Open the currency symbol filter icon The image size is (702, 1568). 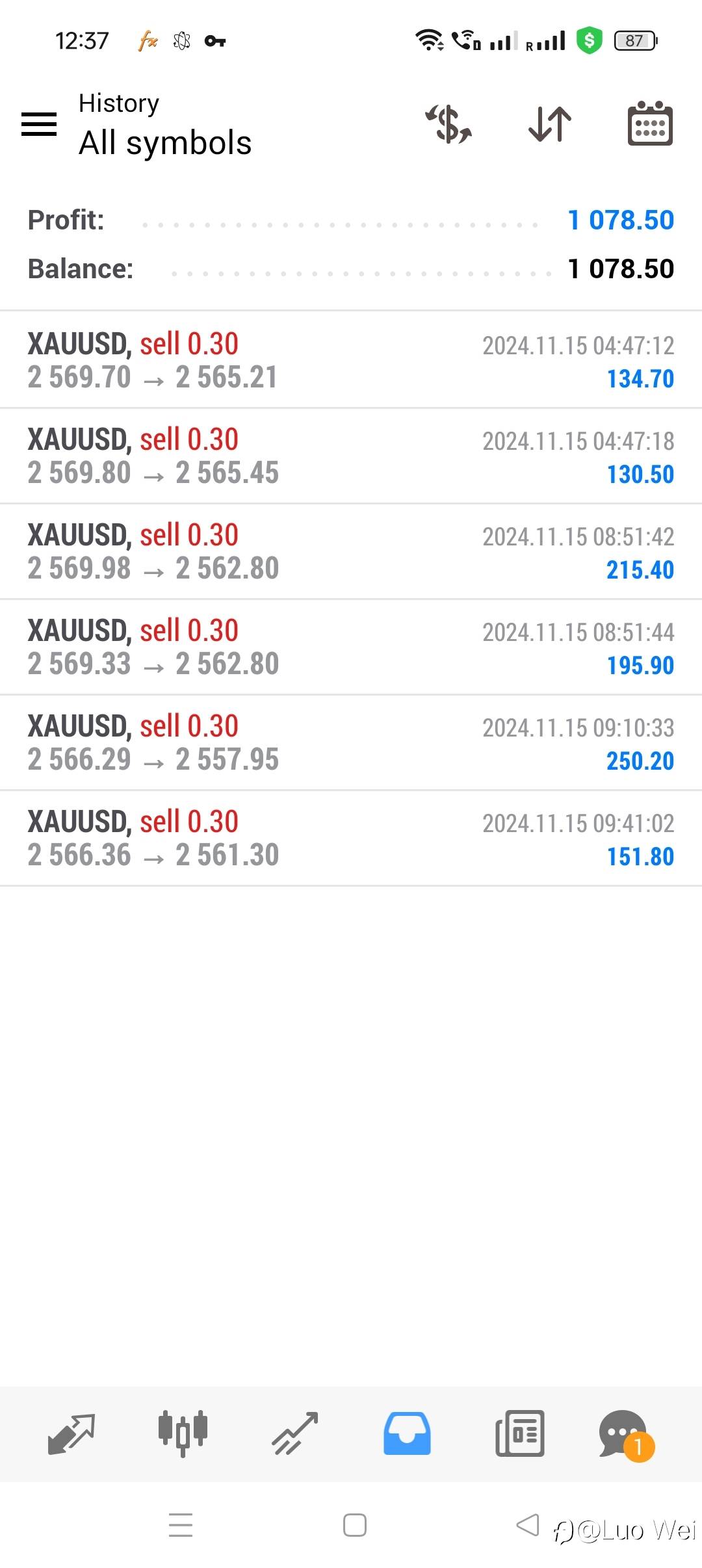(x=448, y=124)
